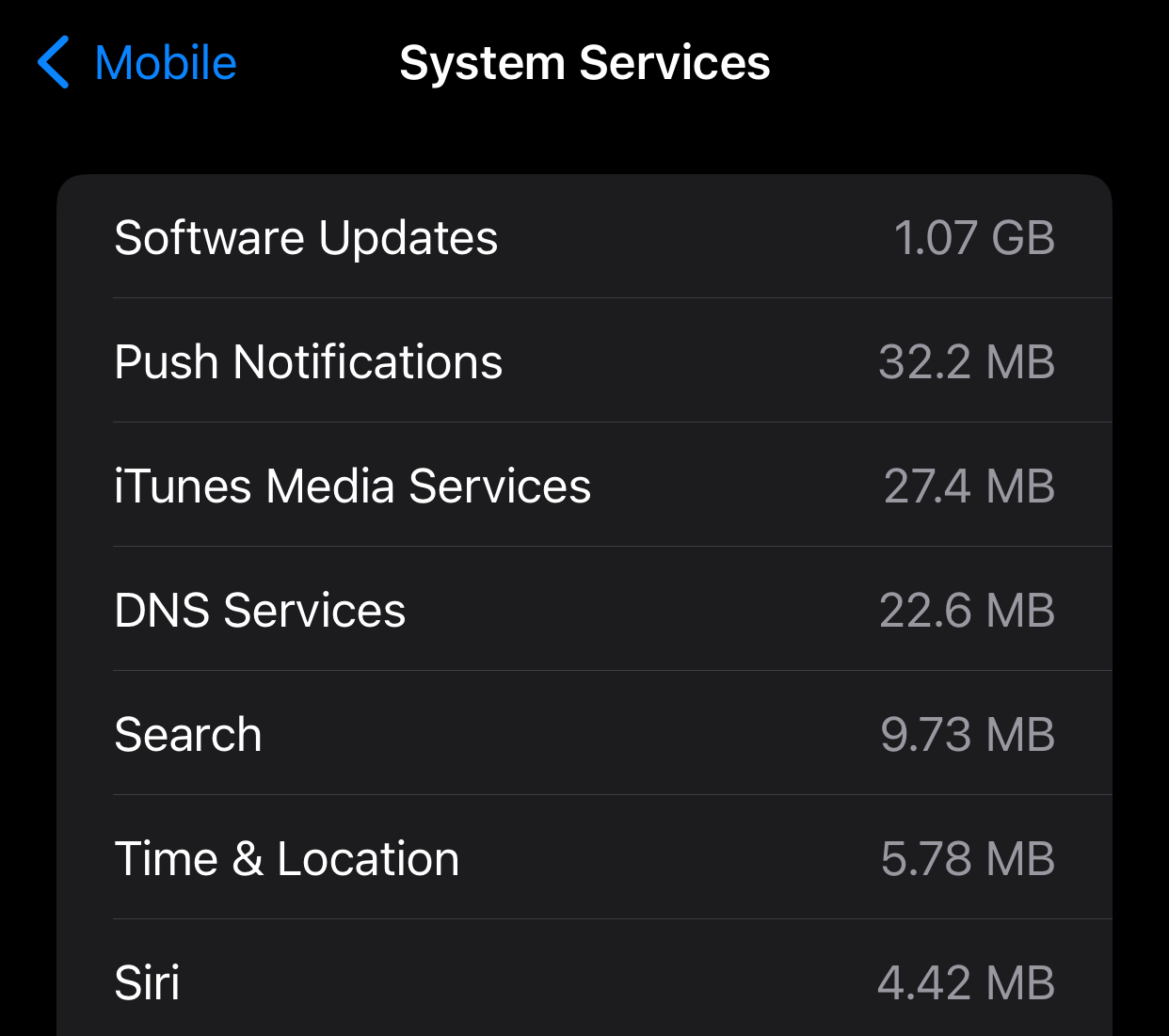Image resolution: width=1169 pixels, height=1036 pixels.
Task: Go back to Mobile settings
Action: tap(136, 63)
